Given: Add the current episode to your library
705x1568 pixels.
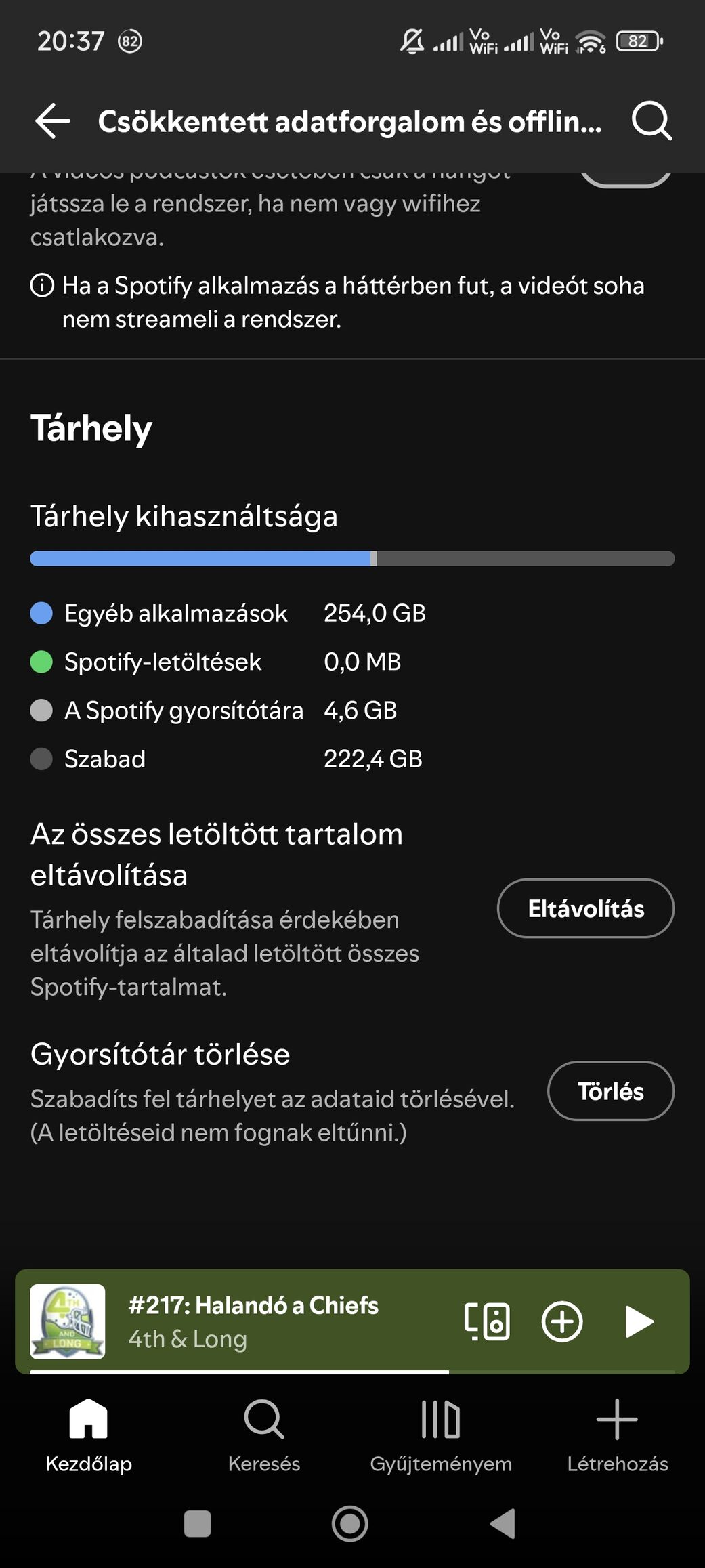Looking at the screenshot, I should click(x=562, y=1321).
